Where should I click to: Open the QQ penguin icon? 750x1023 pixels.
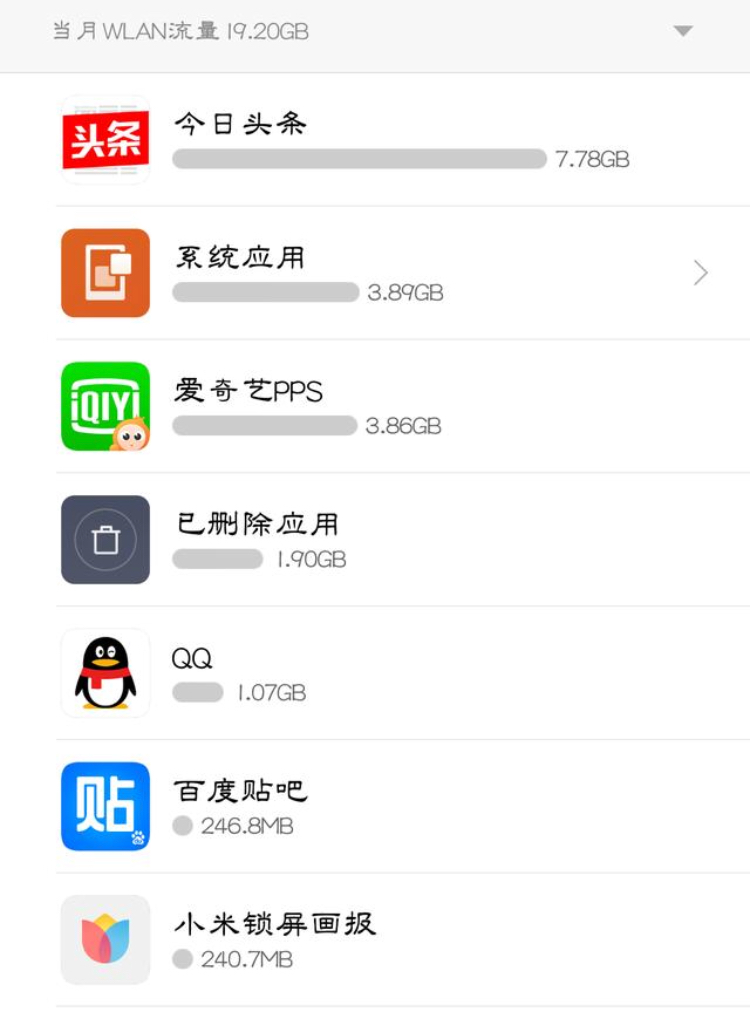[105, 673]
